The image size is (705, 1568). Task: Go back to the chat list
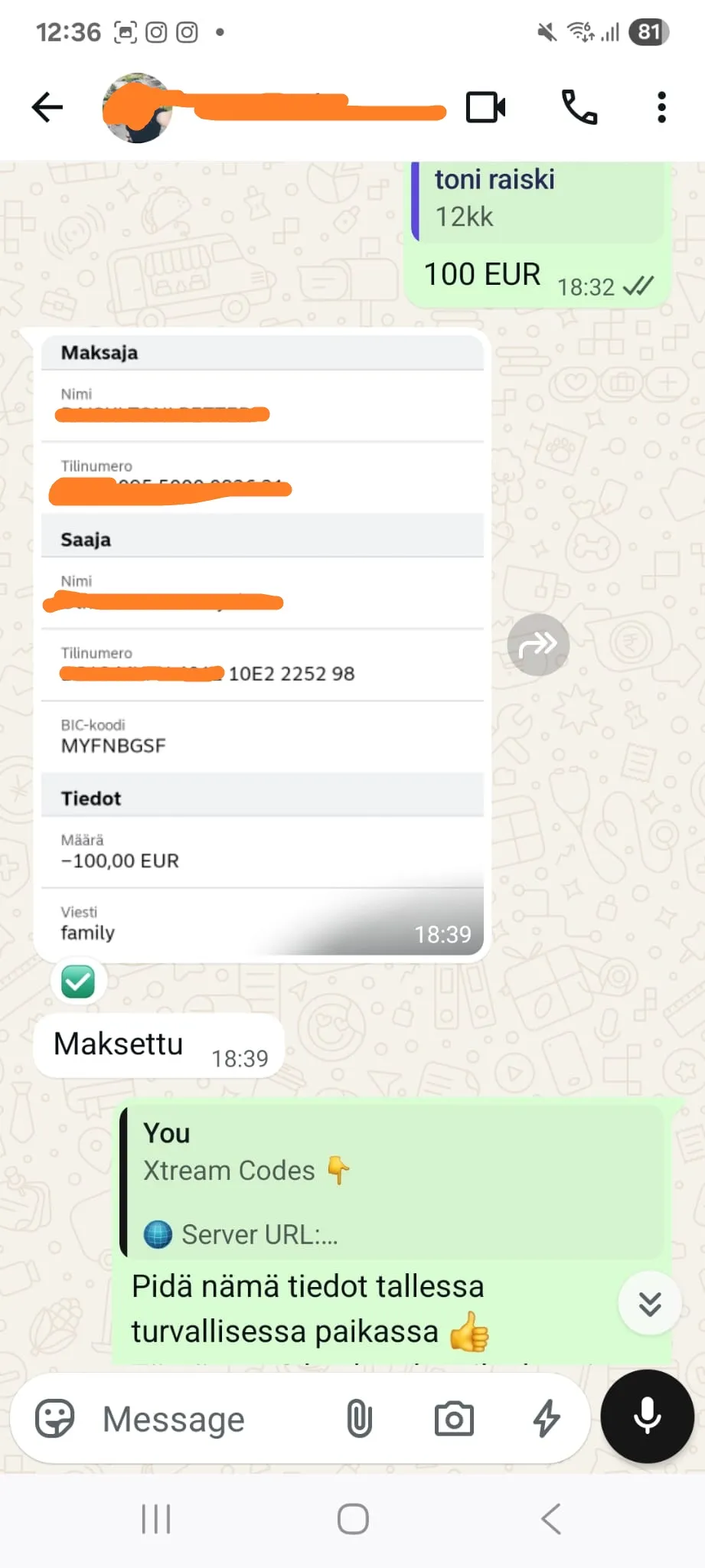tap(47, 107)
